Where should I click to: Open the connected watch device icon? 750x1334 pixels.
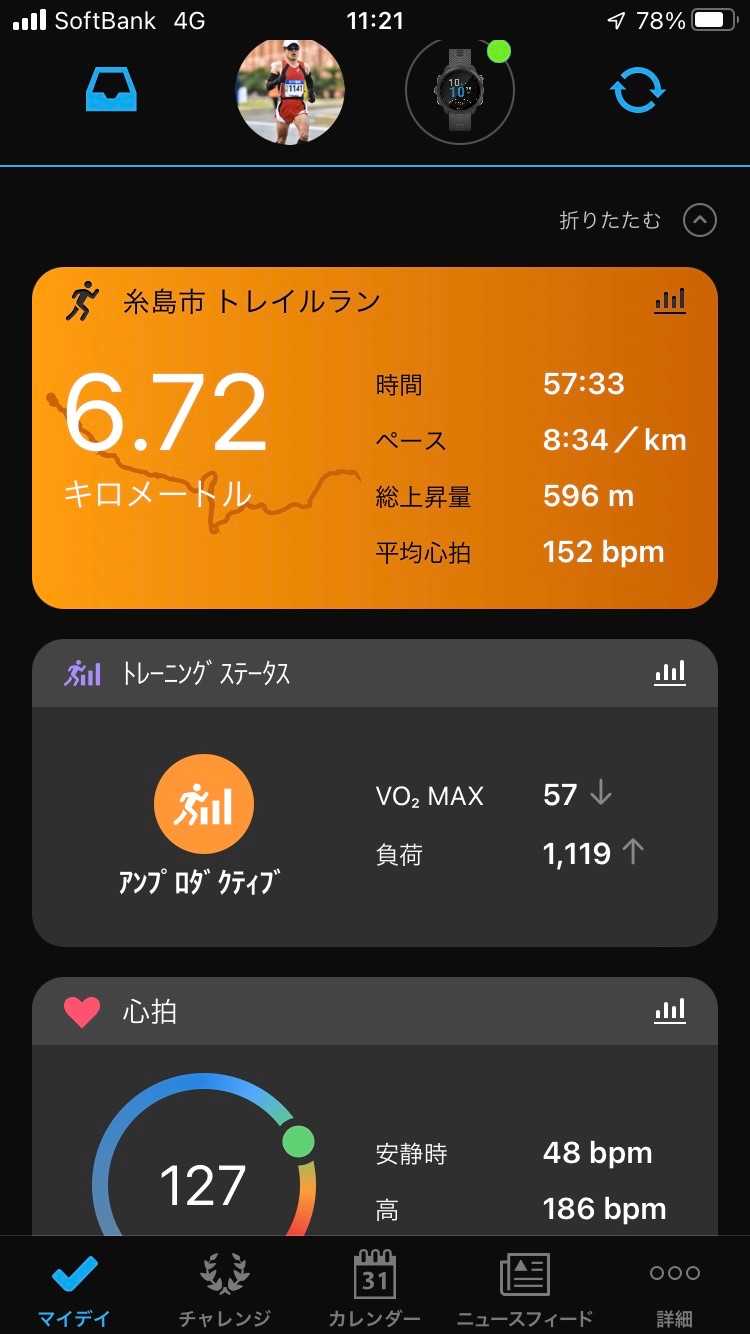point(459,92)
